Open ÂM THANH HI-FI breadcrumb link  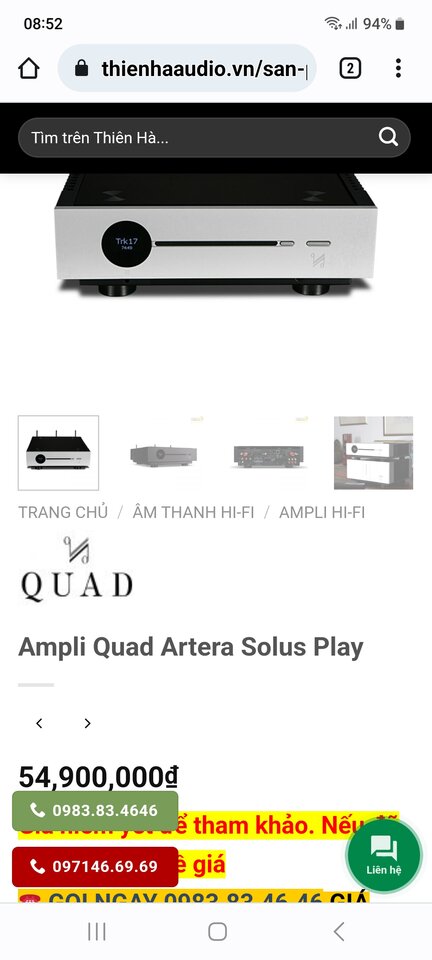pyautogui.click(x=193, y=512)
